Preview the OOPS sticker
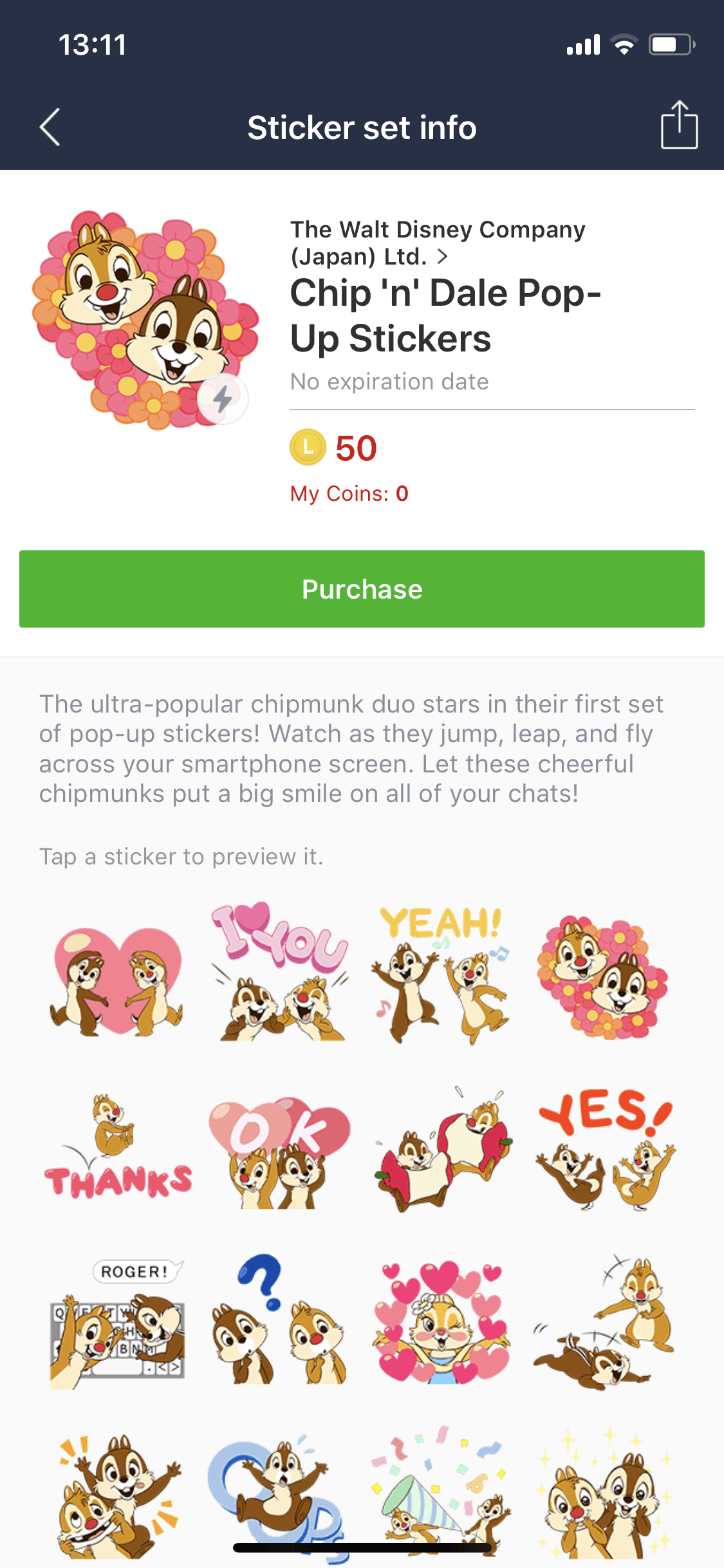 (x=280, y=1490)
